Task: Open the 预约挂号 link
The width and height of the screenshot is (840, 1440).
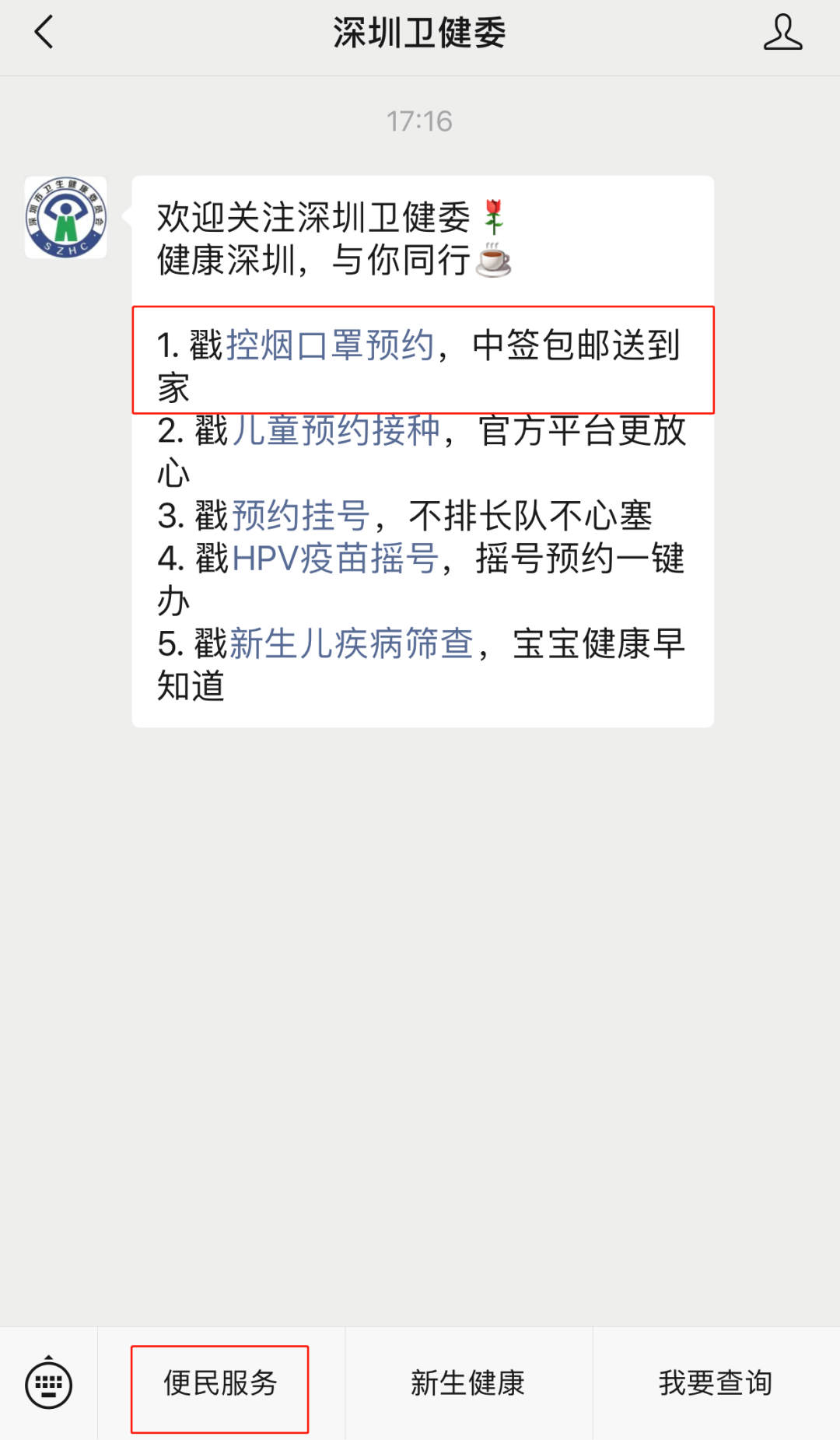Action: [301, 516]
